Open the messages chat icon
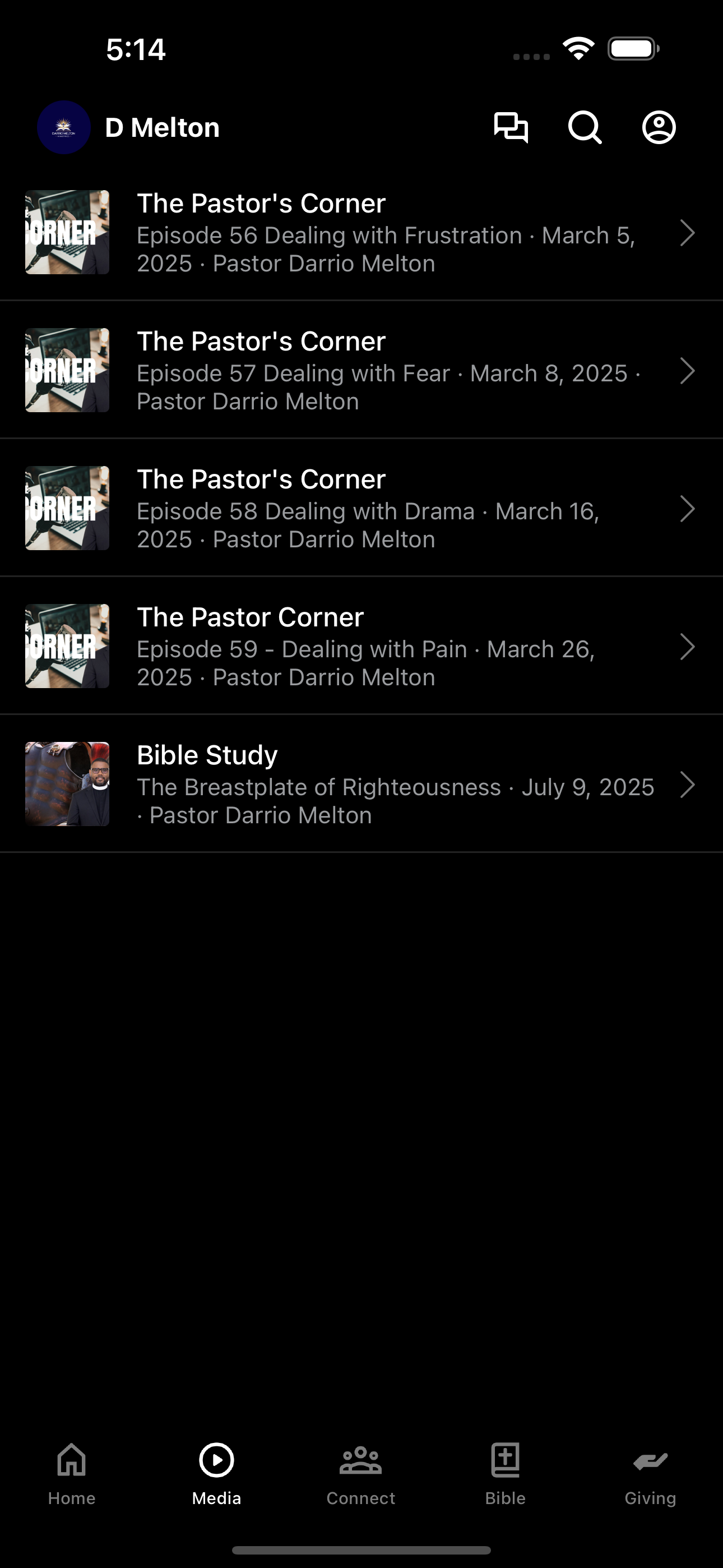The height and width of the screenshot is (1568, 723). [511, 128]
